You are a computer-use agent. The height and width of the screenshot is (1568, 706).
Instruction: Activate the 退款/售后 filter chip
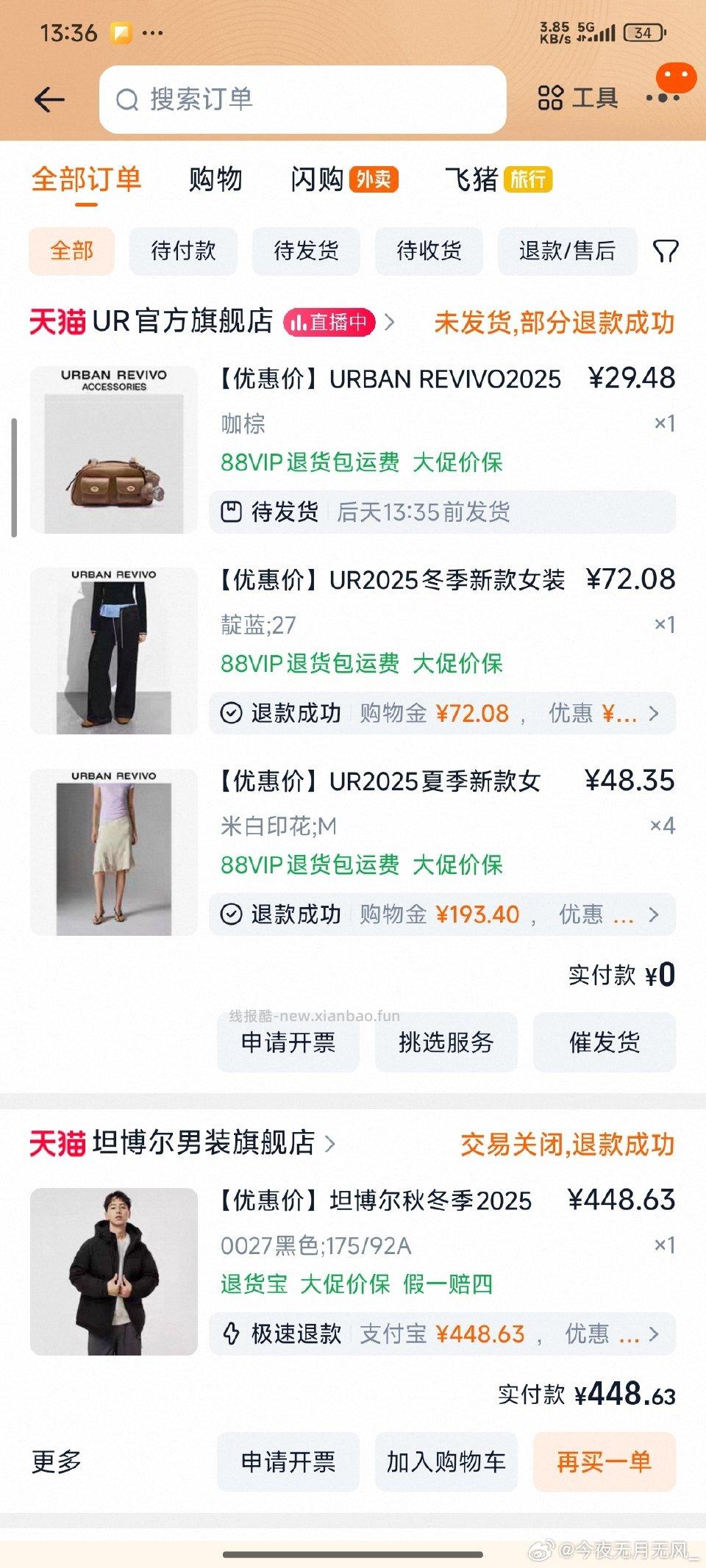[x=568, y=251]
